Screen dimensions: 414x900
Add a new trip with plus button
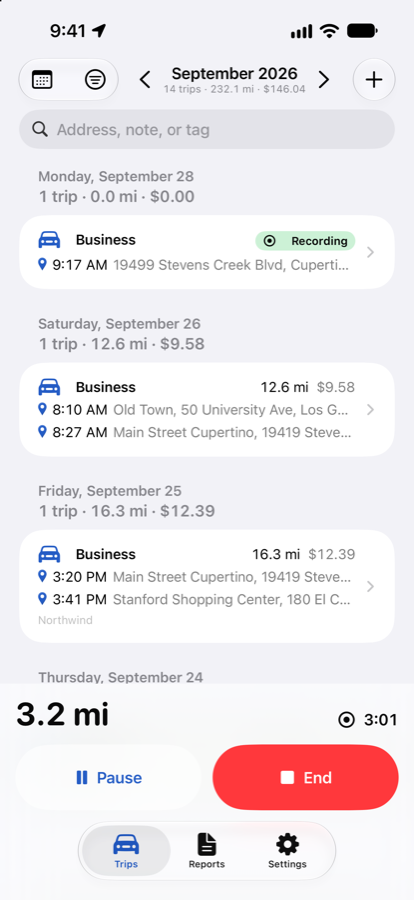(x=374, y=80)
